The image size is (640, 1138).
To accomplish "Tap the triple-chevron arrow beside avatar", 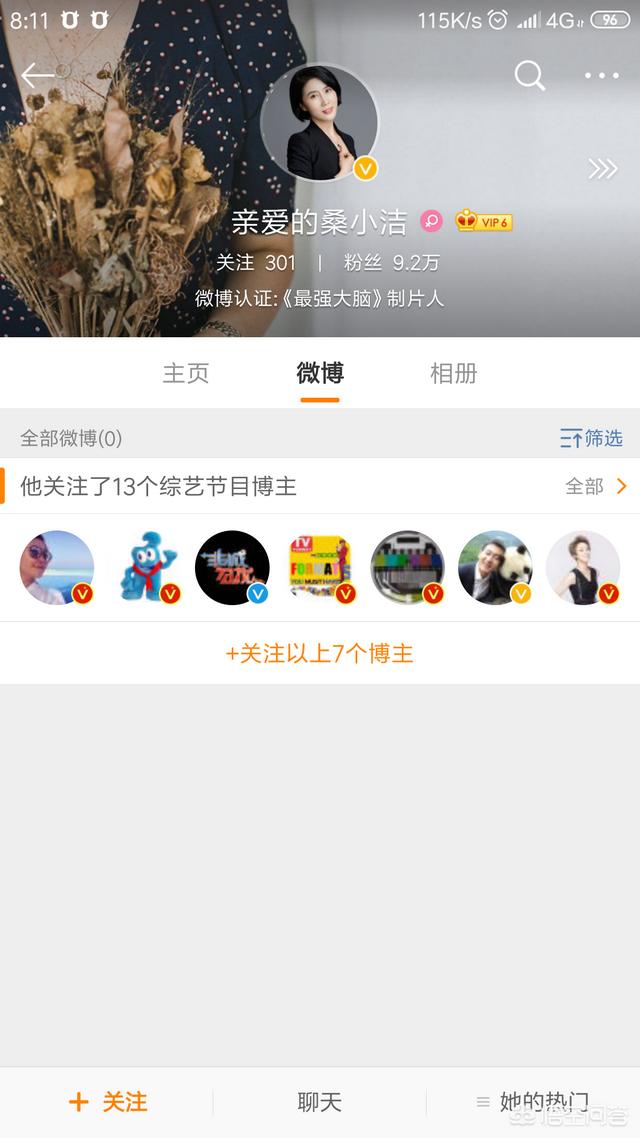I will pos(602,169).
